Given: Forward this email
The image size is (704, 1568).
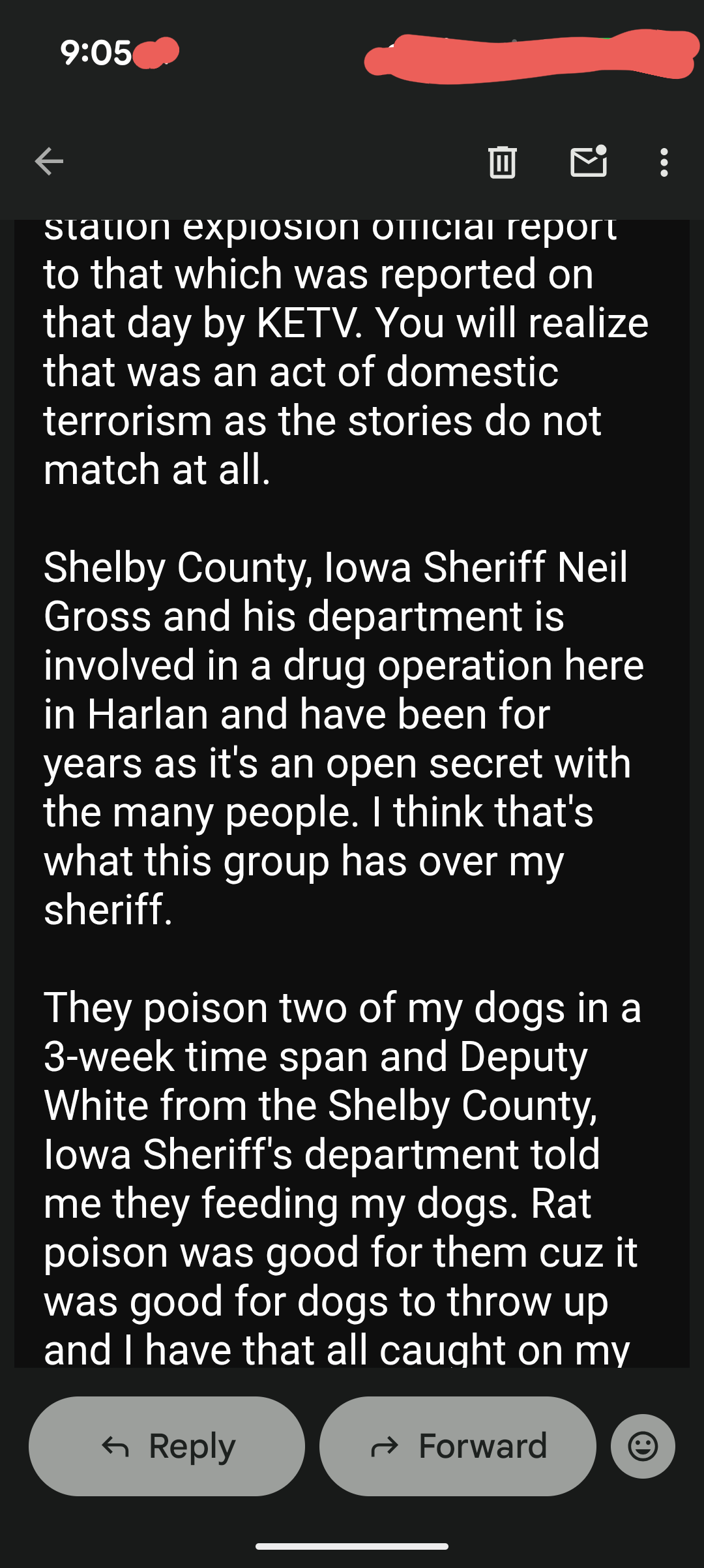Looking at the screenshot, I should click(x=458, y=1446).
